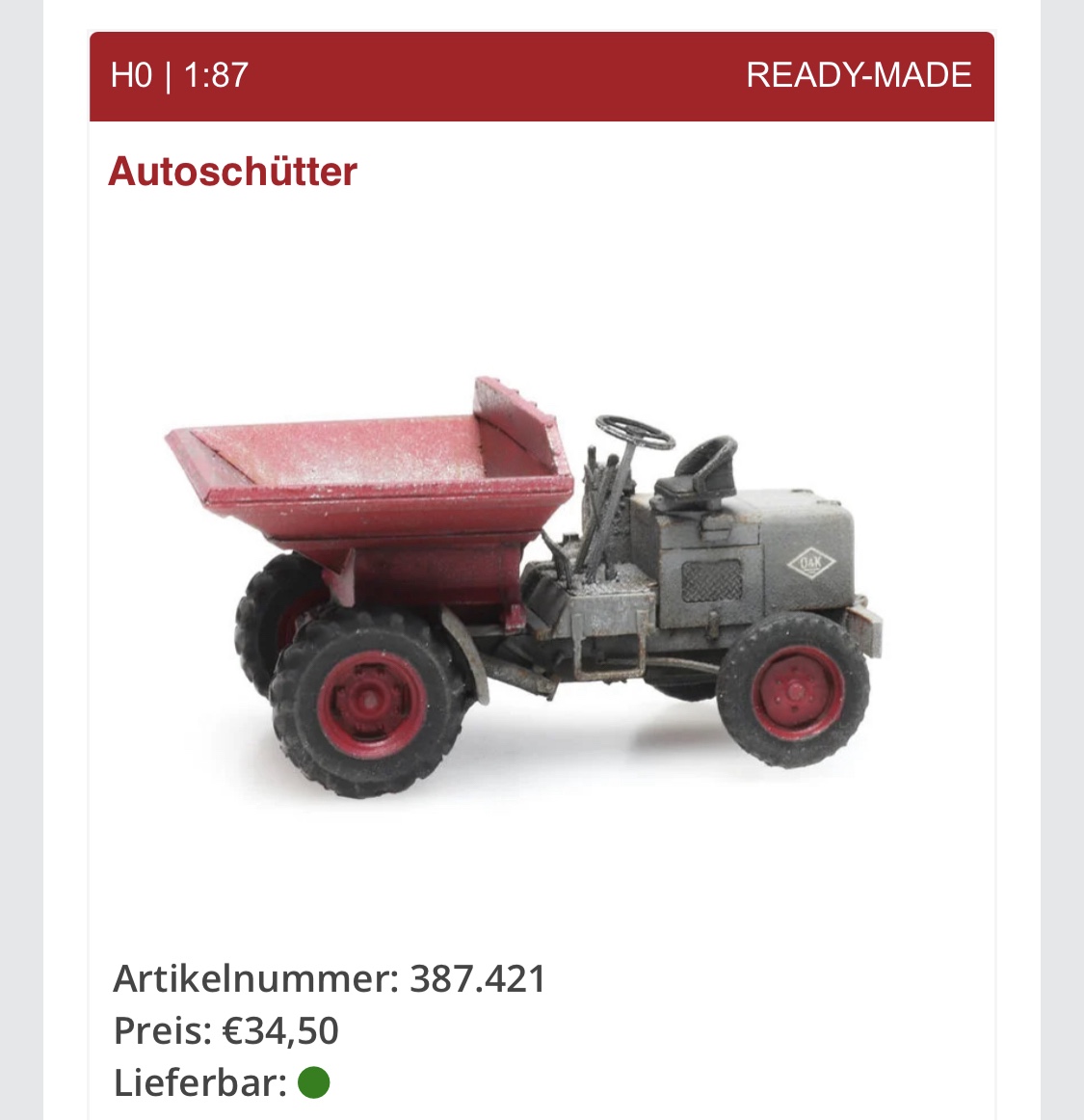Open the Autoschütter title link

coord(232,172)
